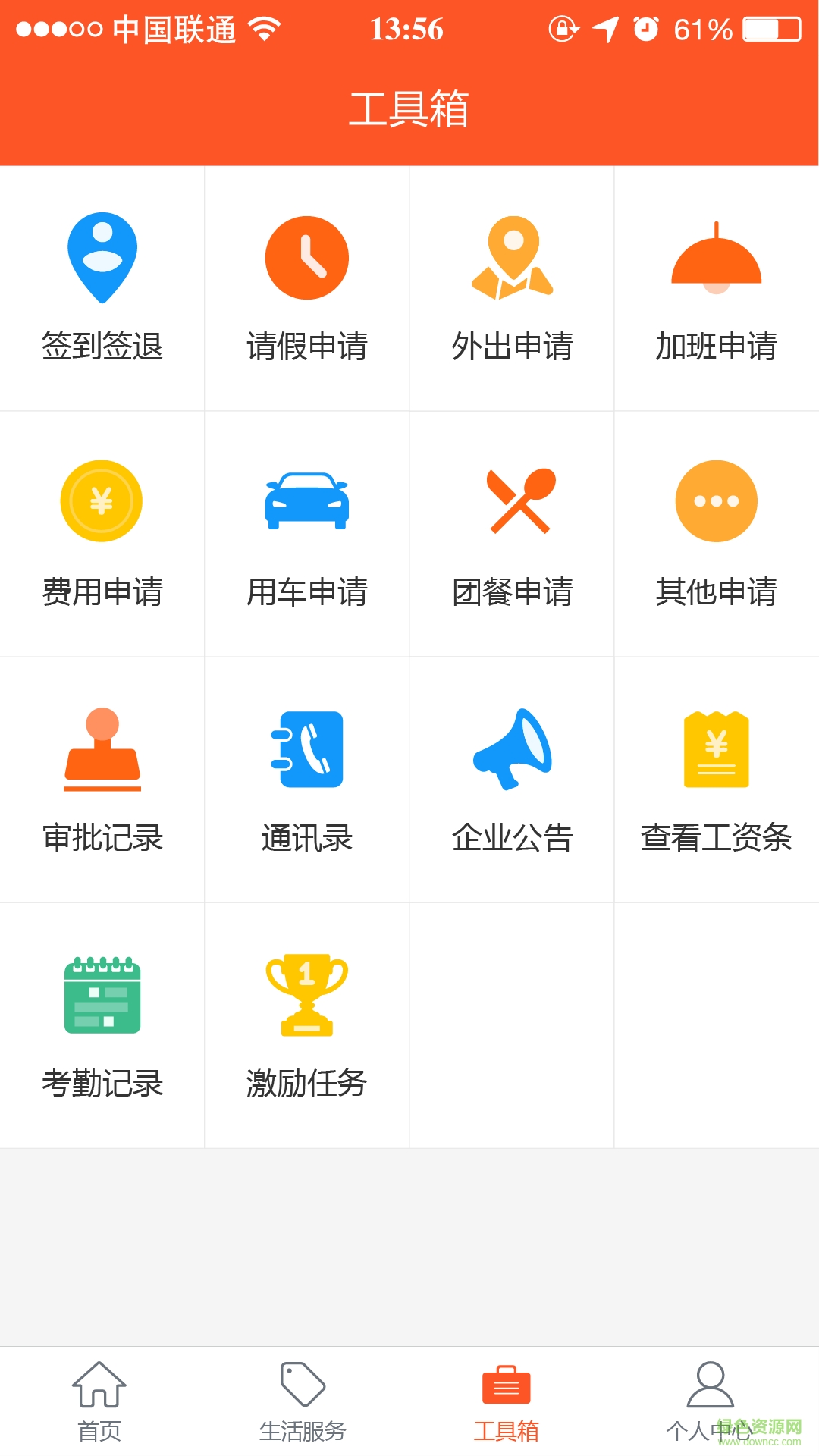Go to 个人中心 personal center
This screenshot has width=819, height=1456.
pyautogui.click(x=710, y=1403)
